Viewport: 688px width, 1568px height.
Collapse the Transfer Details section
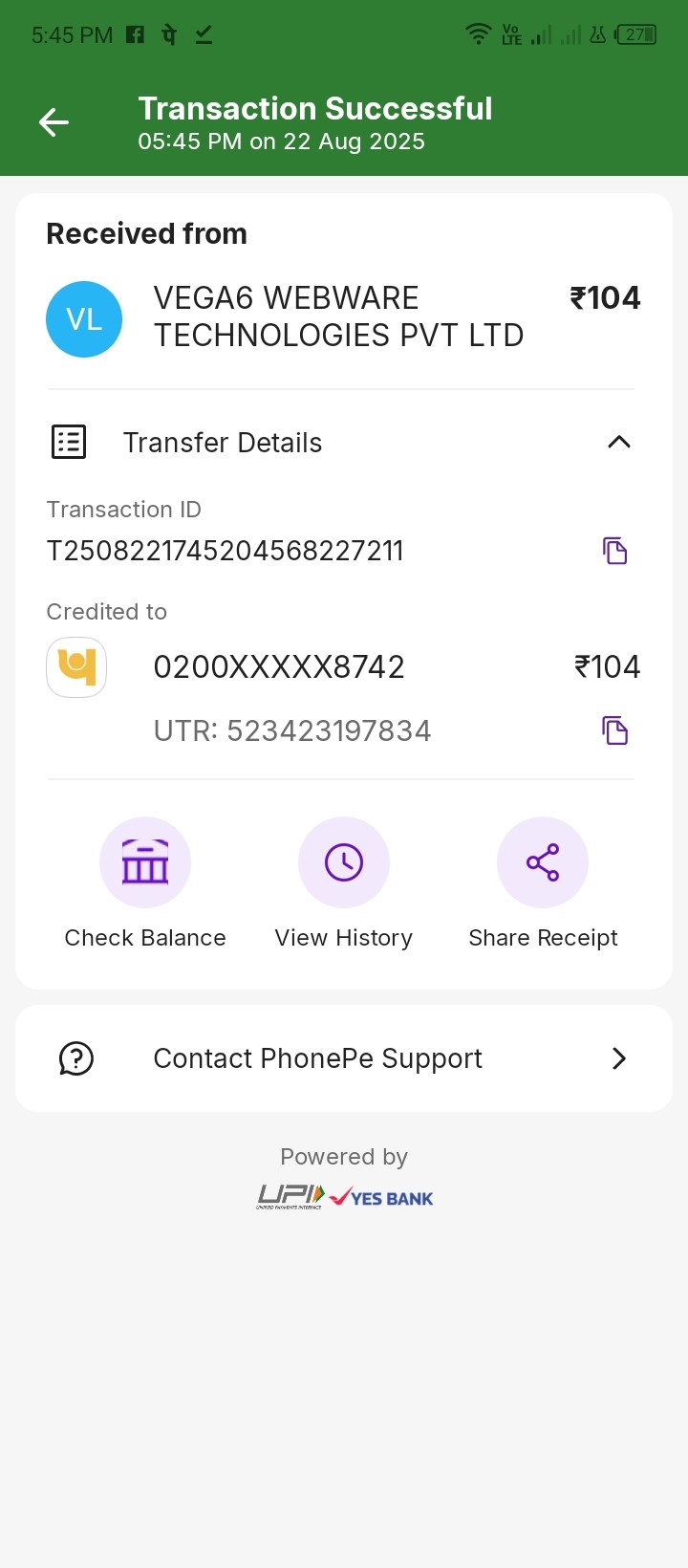[x=618, y=442]
